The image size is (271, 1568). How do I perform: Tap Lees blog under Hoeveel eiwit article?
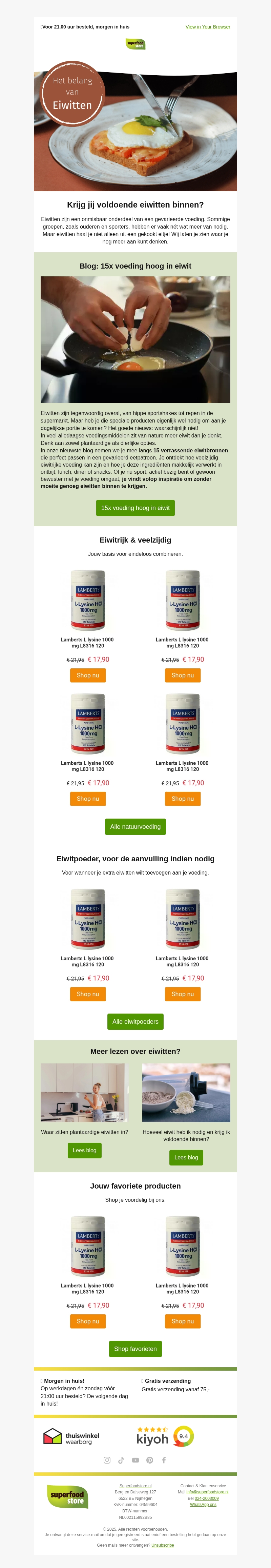(186, 1157)
